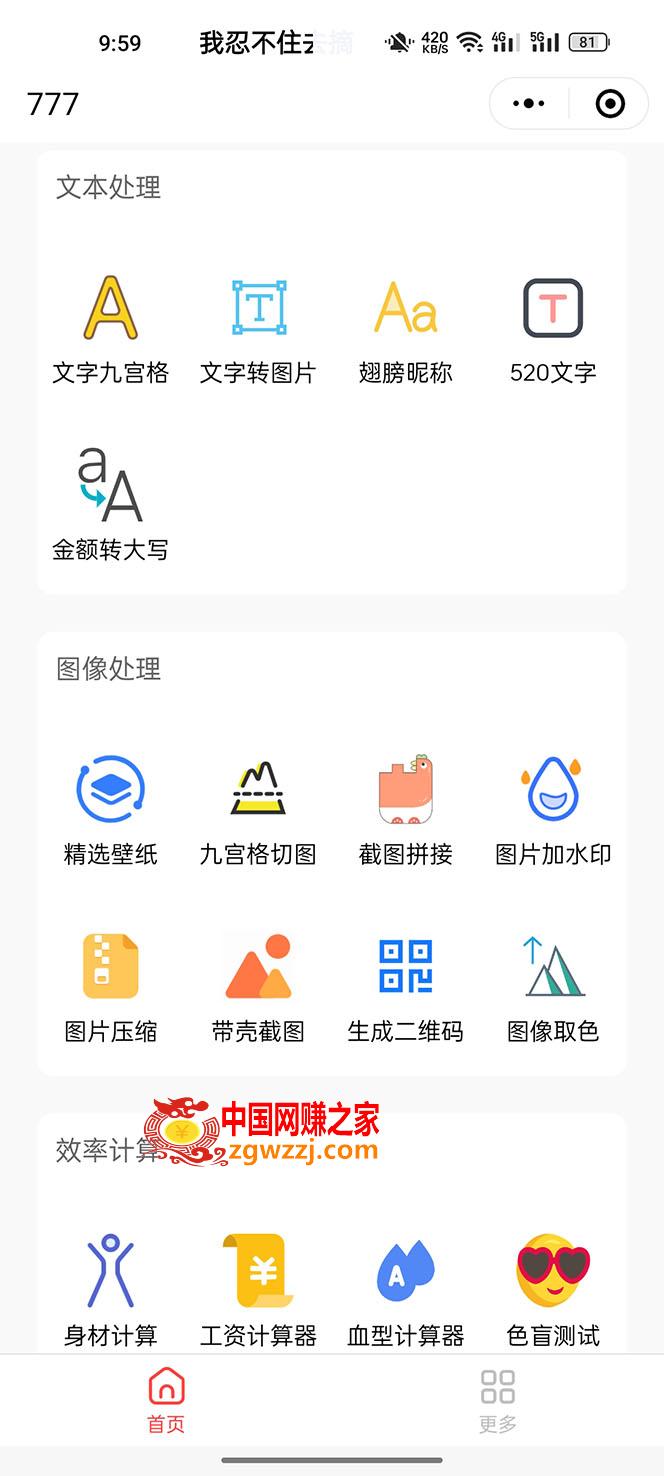The height and width of the screenshot is (1476, 664).
Task: Open 金额转大写 converter
Action: 110,506
